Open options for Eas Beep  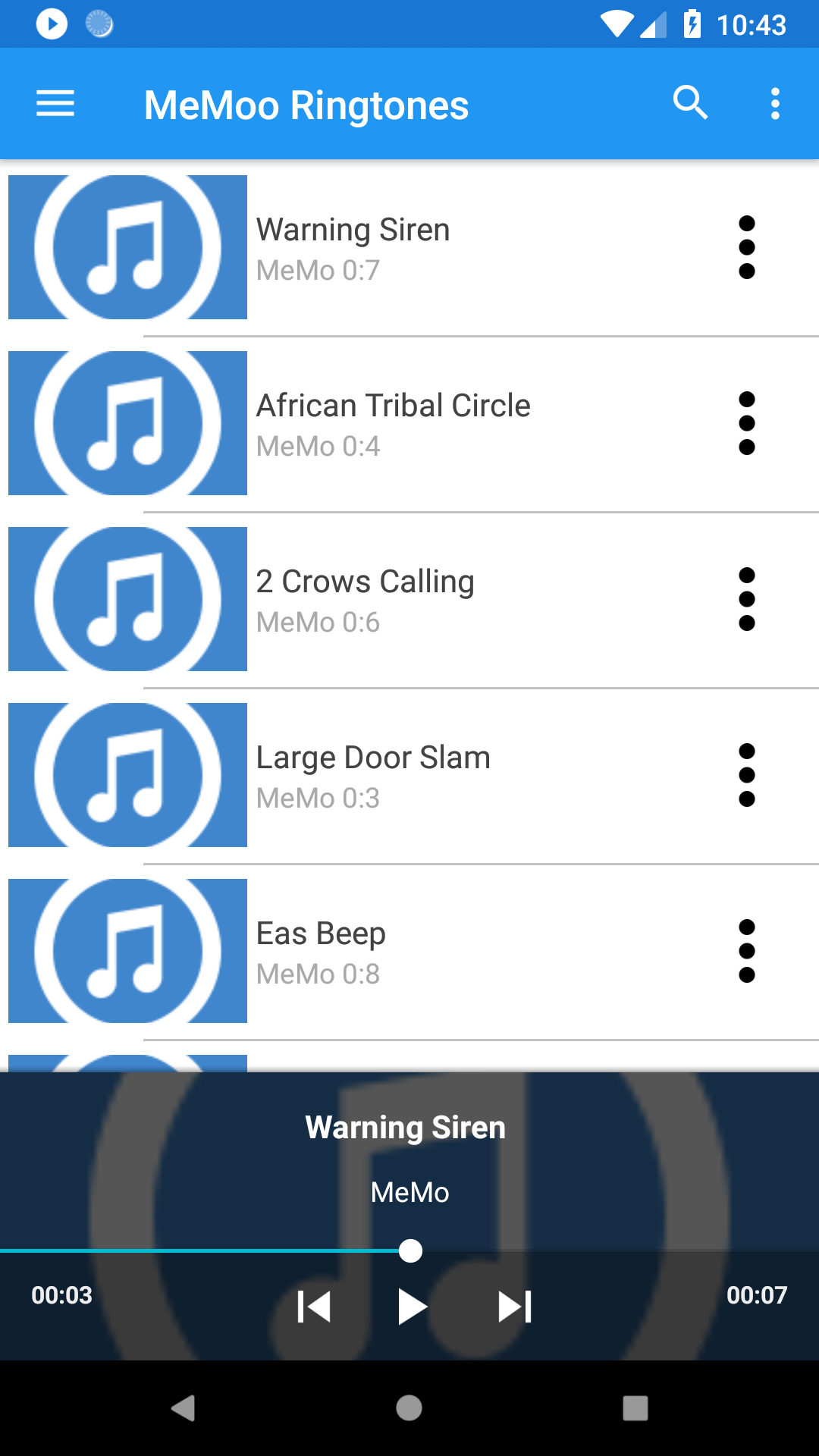coord(747,951)
